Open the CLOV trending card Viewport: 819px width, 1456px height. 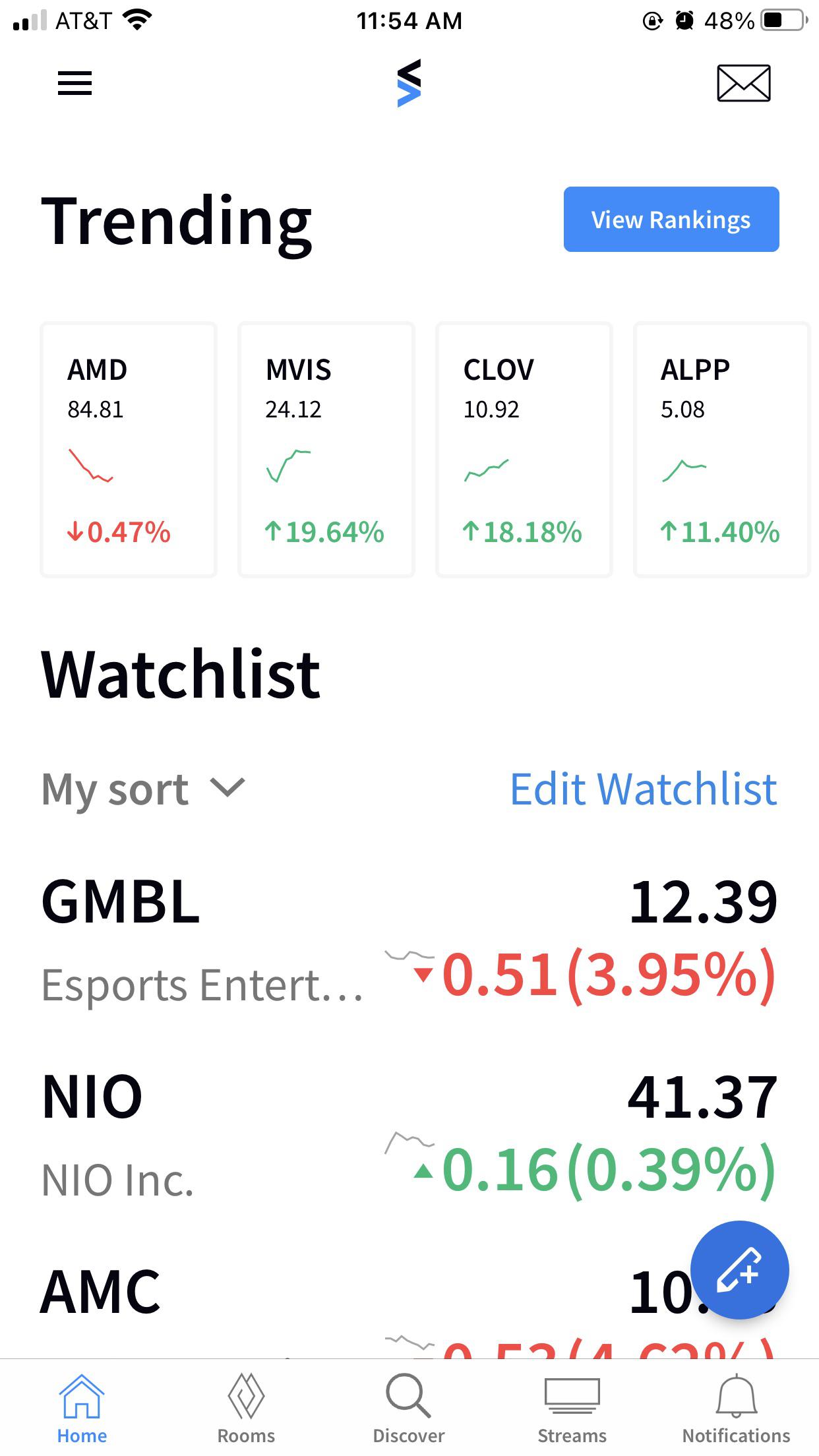point(524,447)
